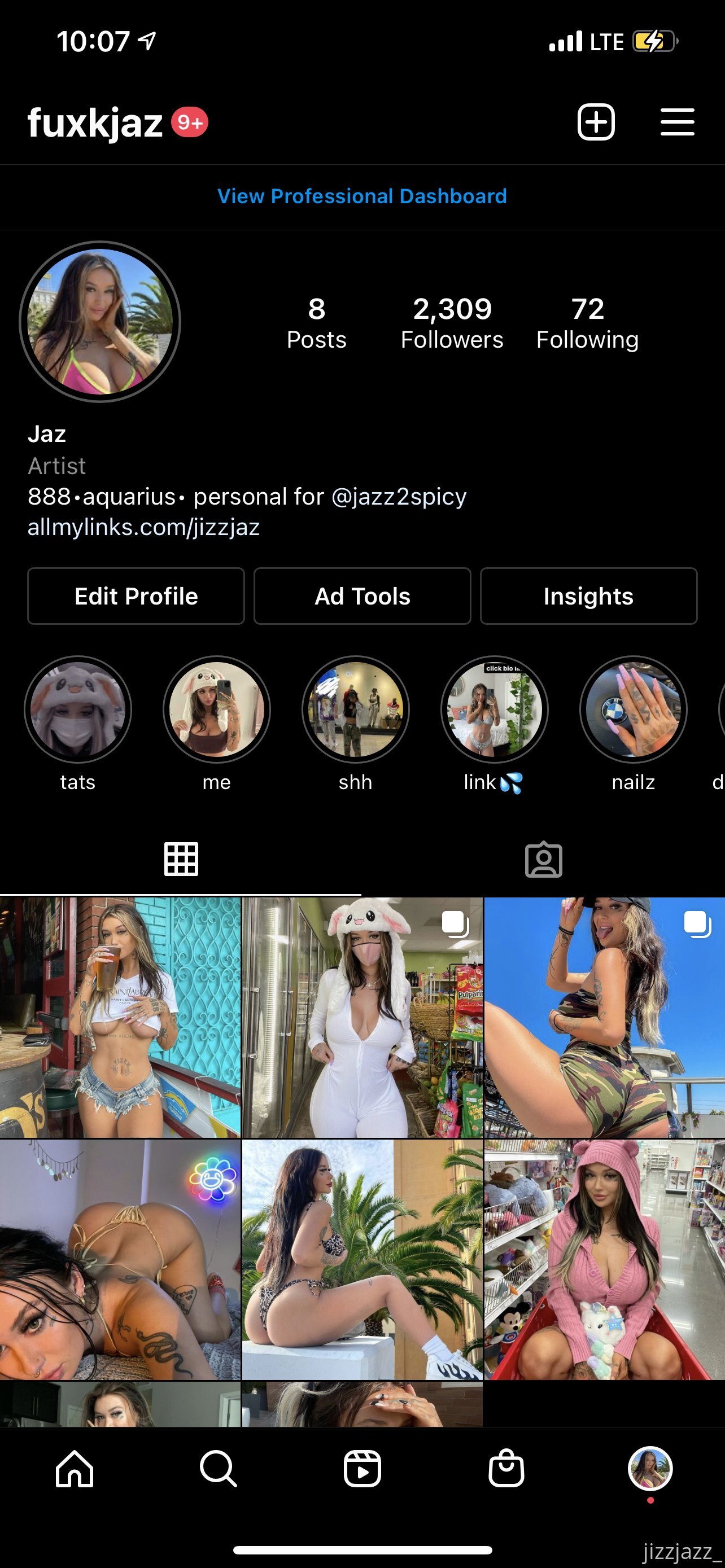
Task: Open Insights
Action: 588,596
